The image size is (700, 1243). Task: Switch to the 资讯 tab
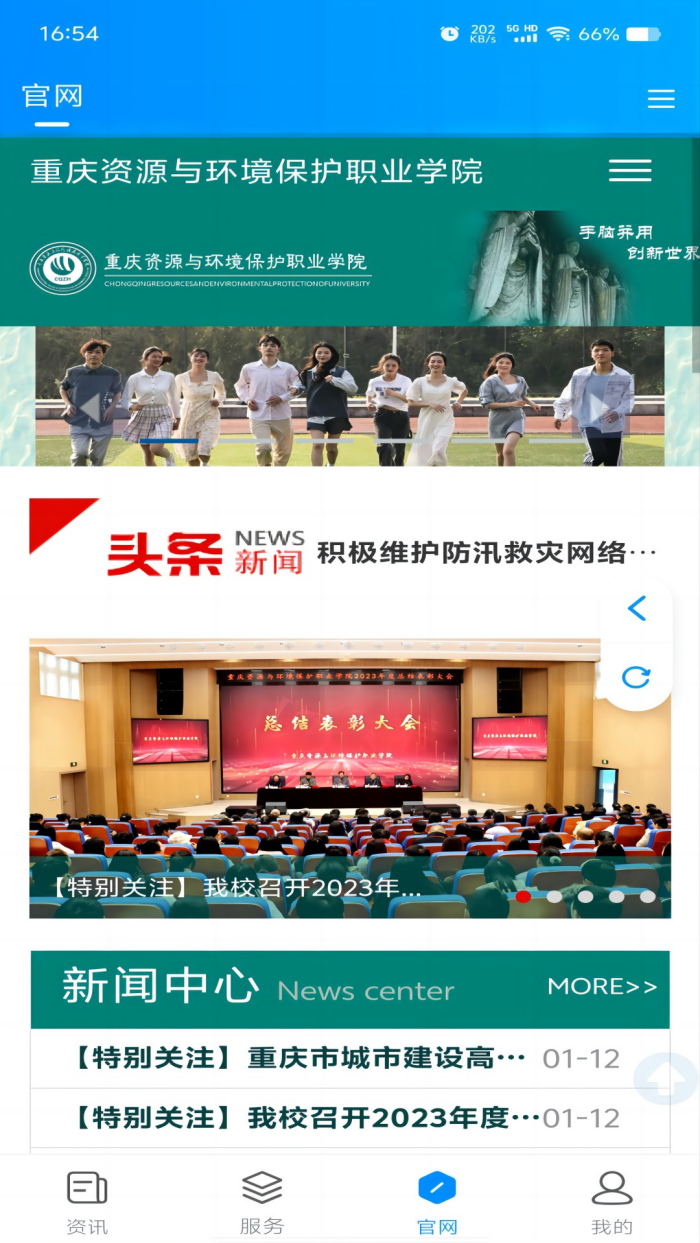(87, 1203)
